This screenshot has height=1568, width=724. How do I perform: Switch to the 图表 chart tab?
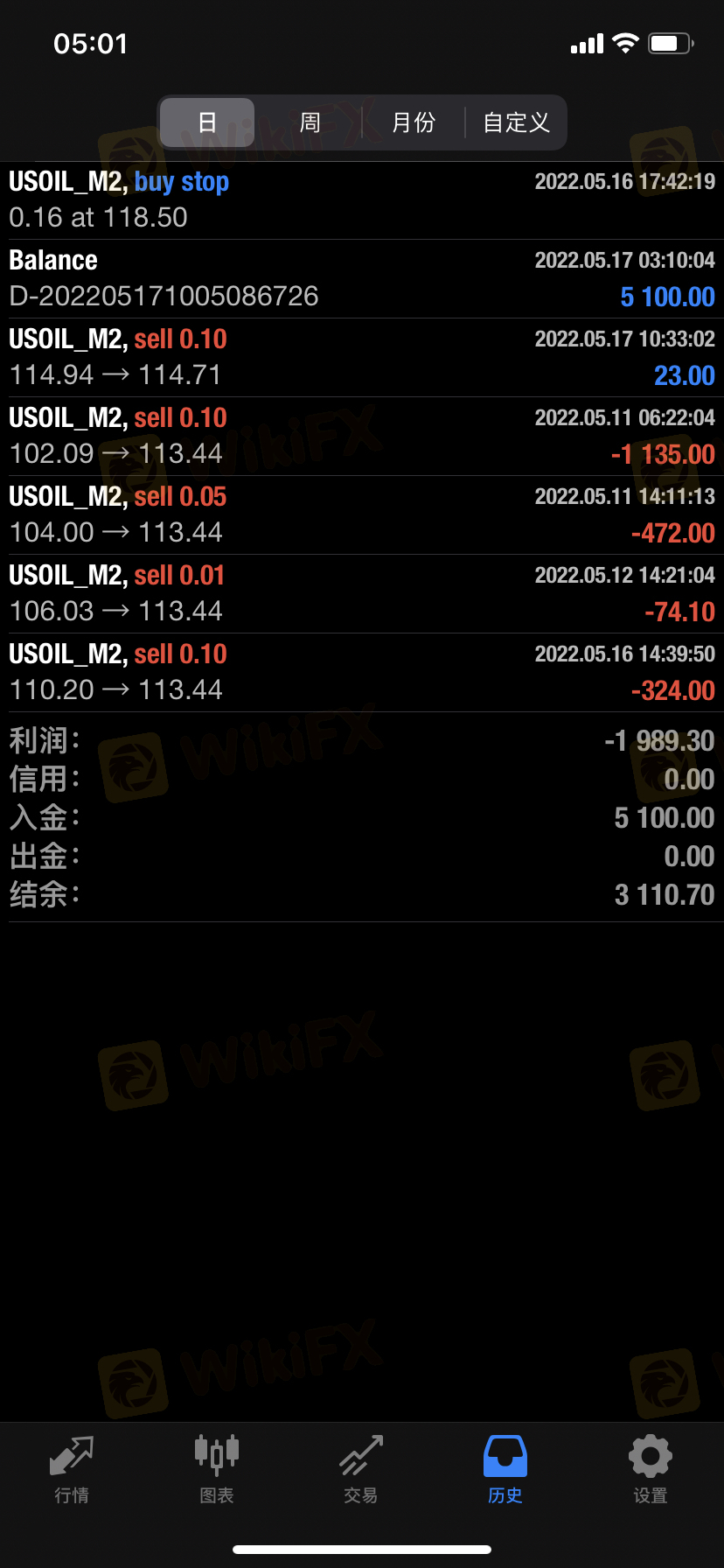click(217, 1470)
